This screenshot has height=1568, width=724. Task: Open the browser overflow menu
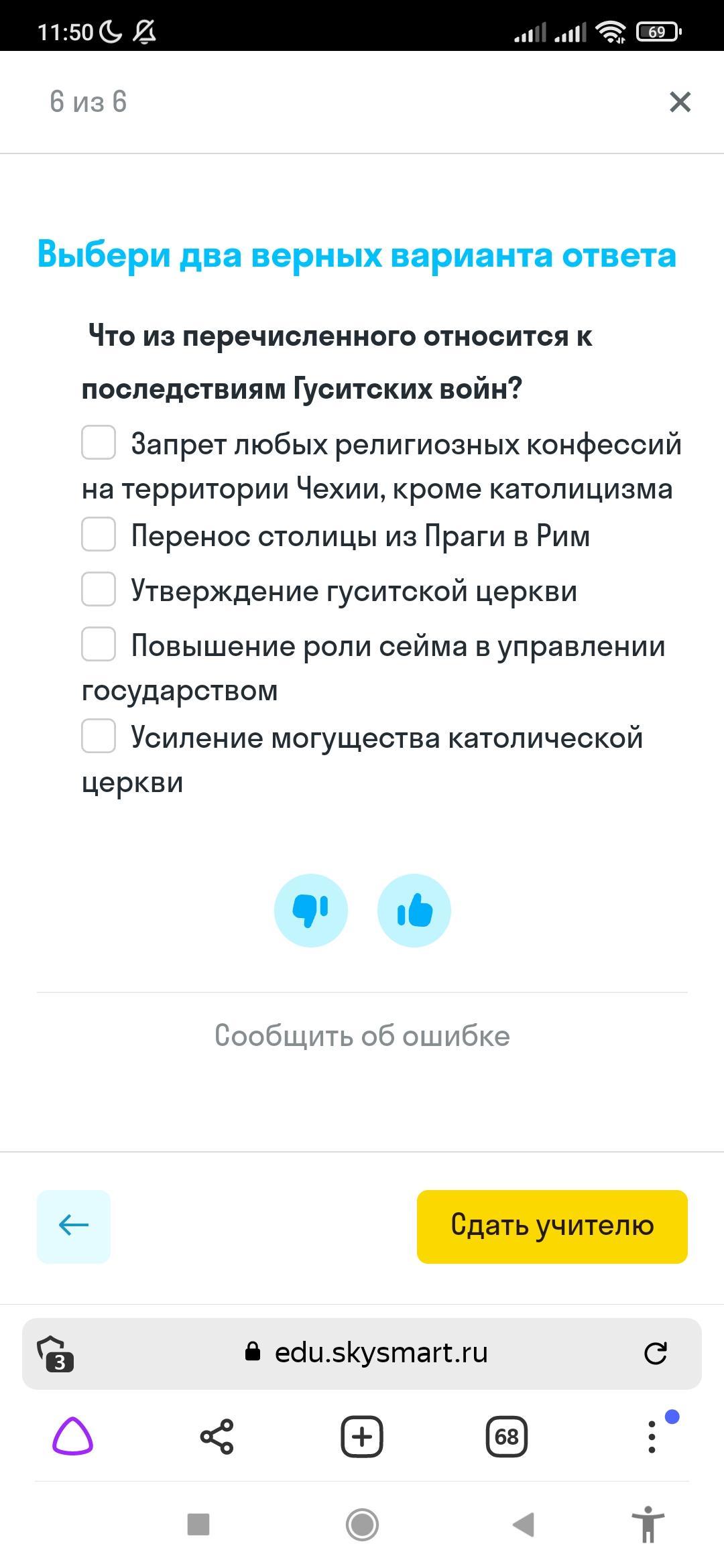[x=652, y=1437]
